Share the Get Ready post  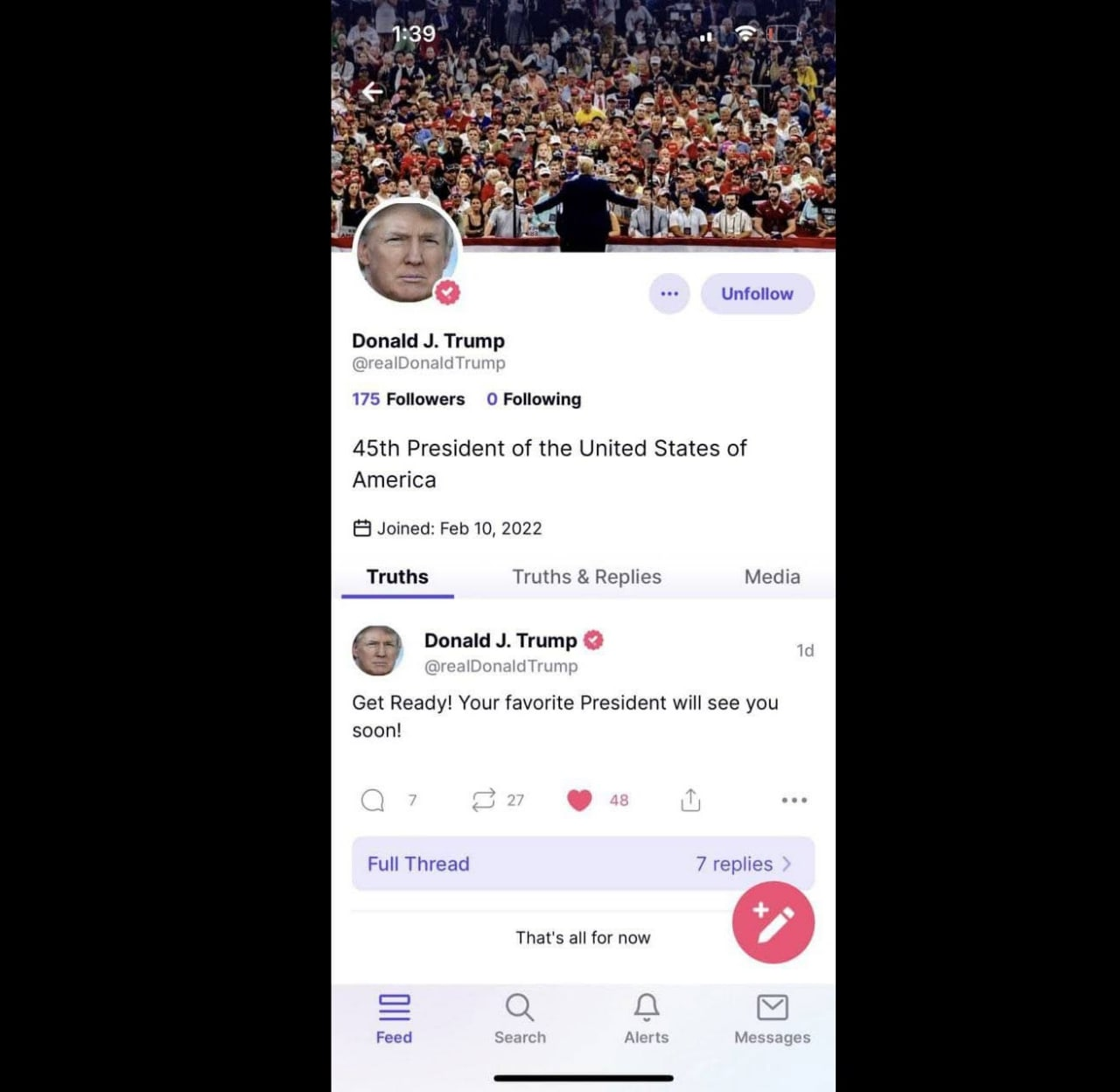coord(690,800)
